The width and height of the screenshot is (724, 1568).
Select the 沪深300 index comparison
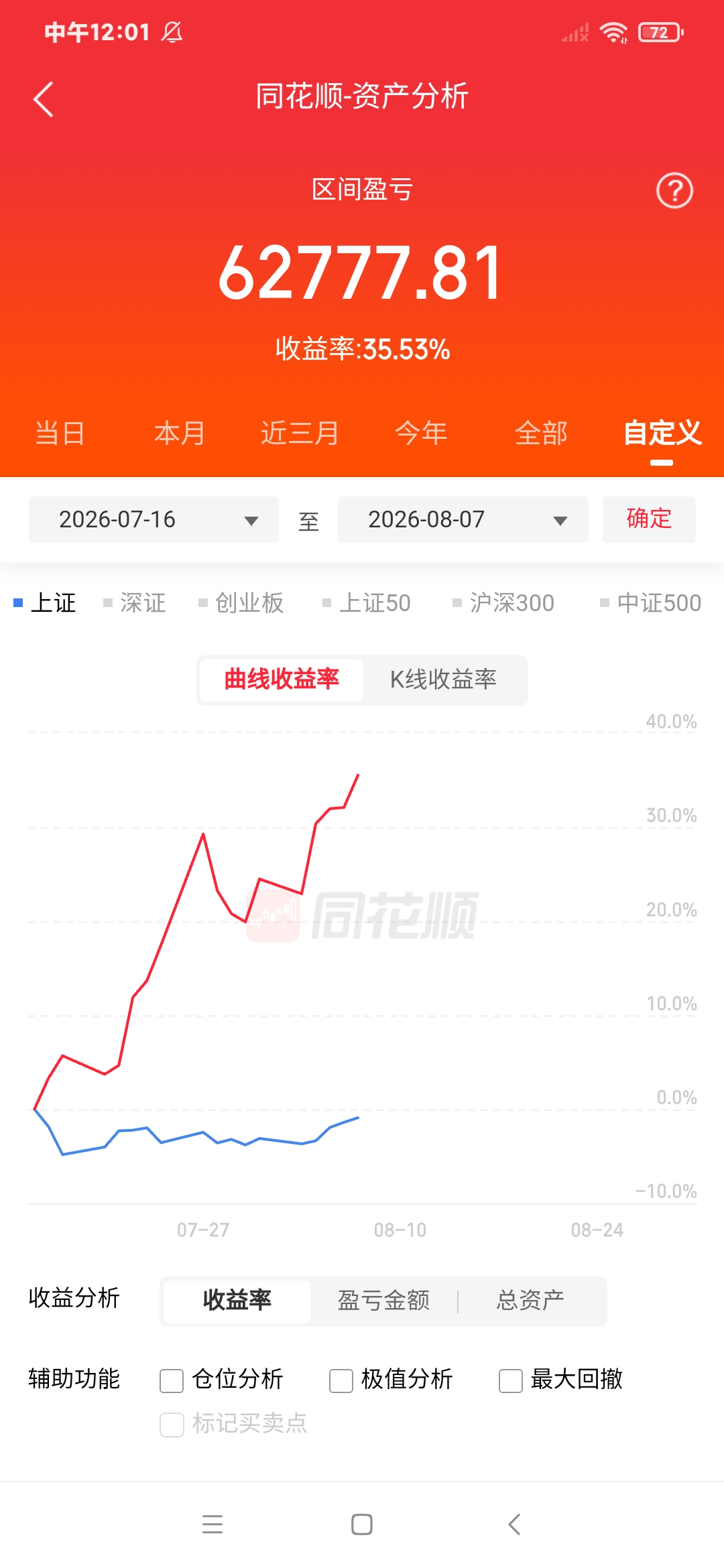point(503,602)
